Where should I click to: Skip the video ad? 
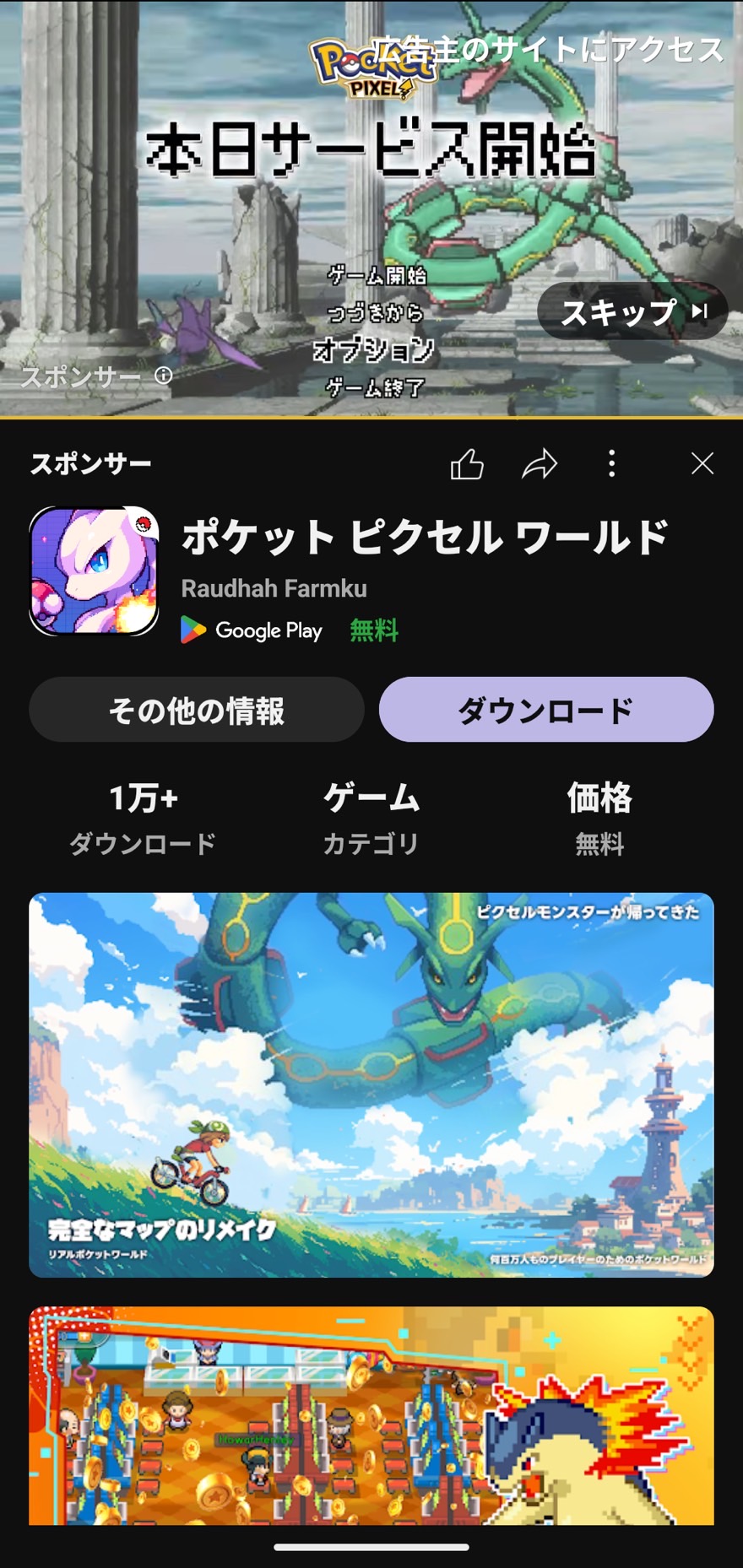point(632,311)
